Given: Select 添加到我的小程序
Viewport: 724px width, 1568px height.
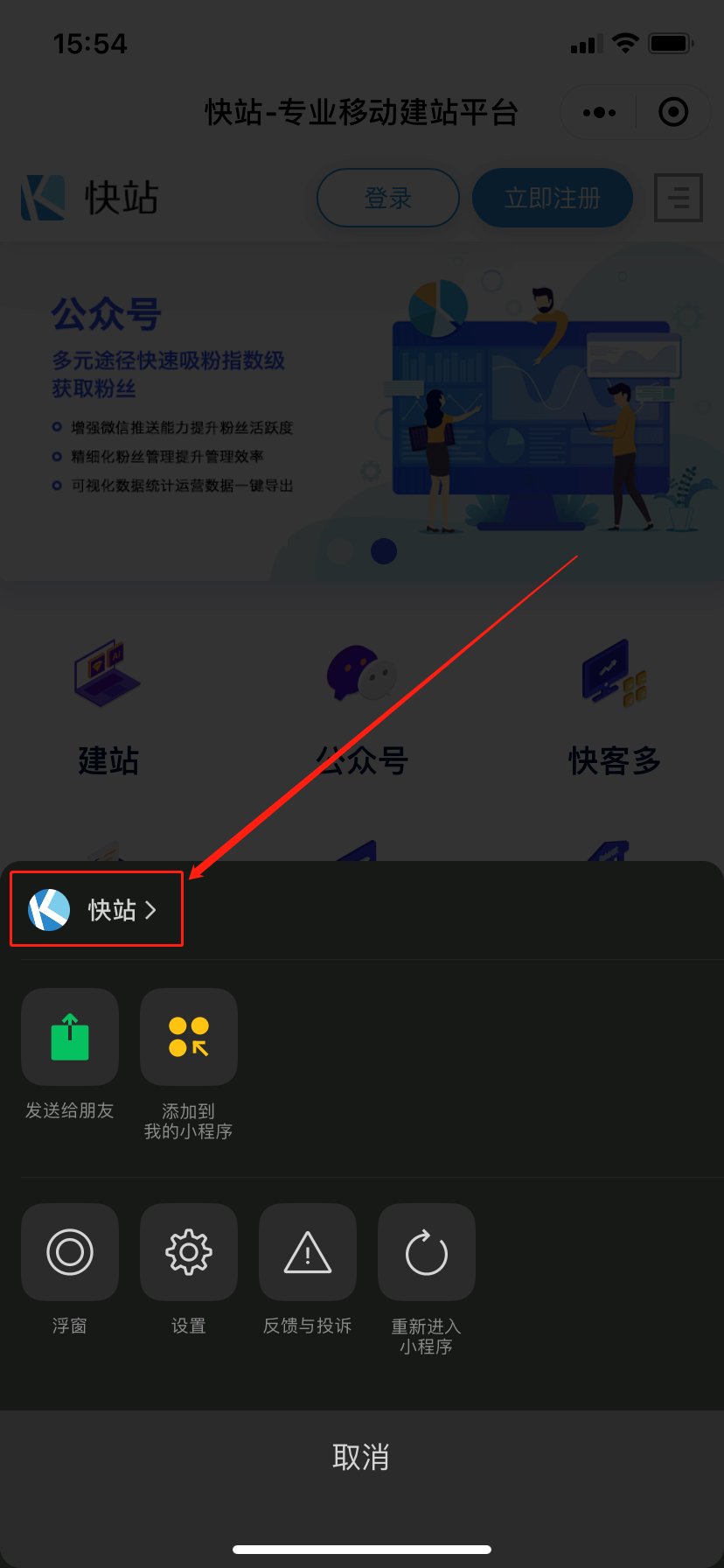Looking at the screenshot, I should click(189, 1037).
